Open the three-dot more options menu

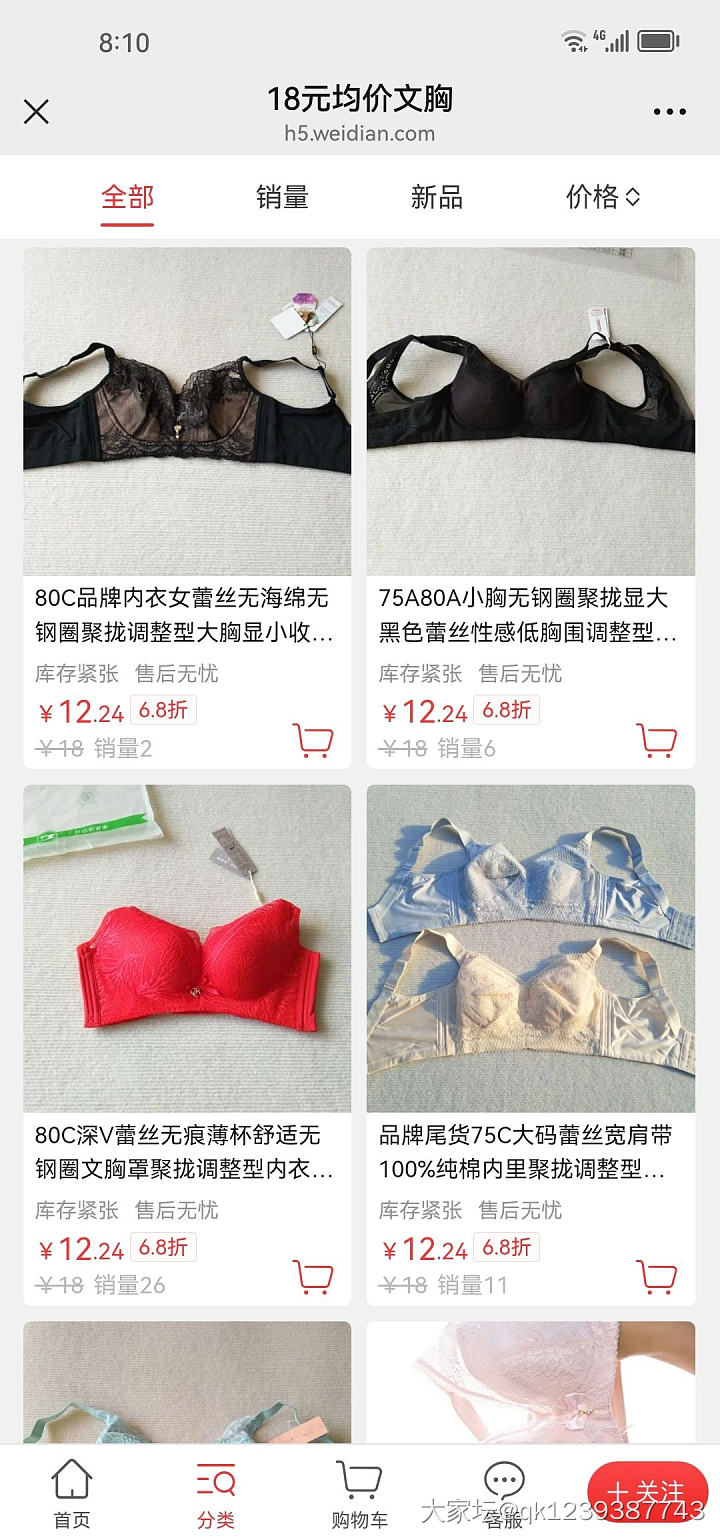pyautogui.click(x=668, y=112)
